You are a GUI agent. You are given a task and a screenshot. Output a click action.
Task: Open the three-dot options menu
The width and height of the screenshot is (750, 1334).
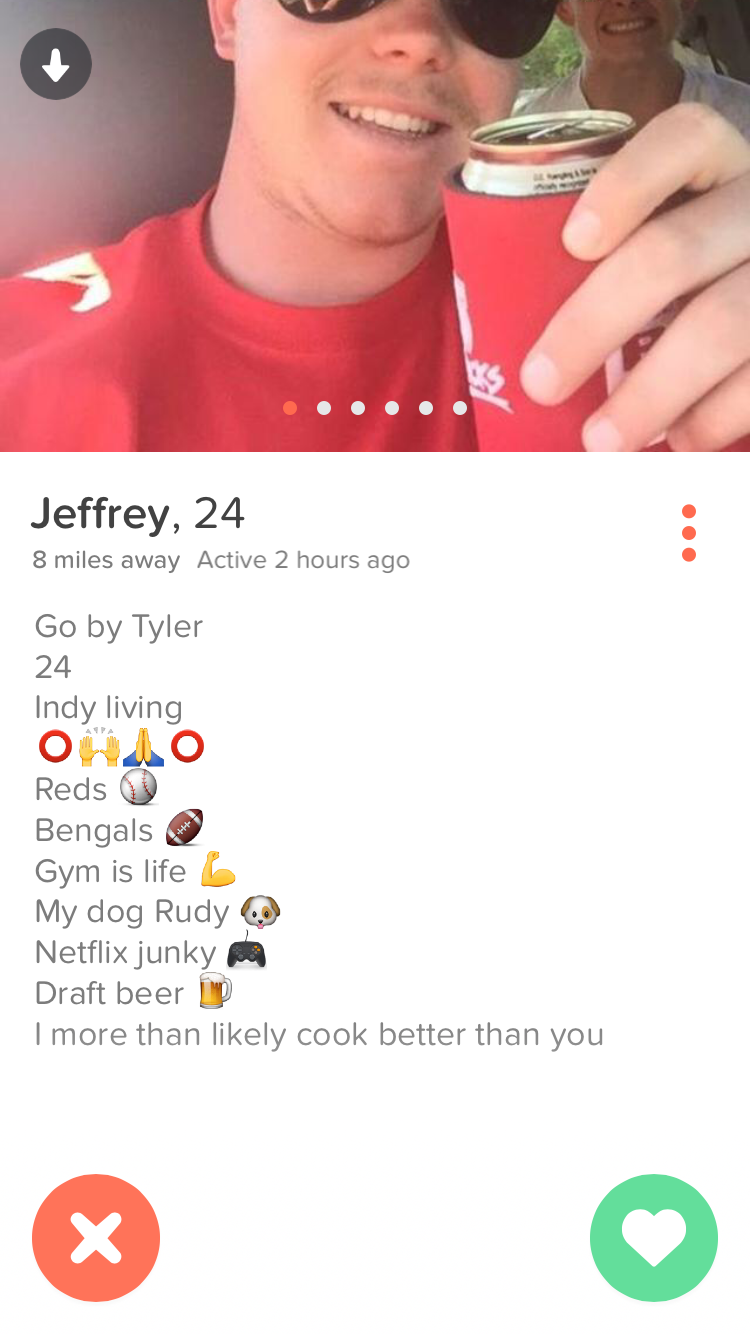(x=688, y=533)
